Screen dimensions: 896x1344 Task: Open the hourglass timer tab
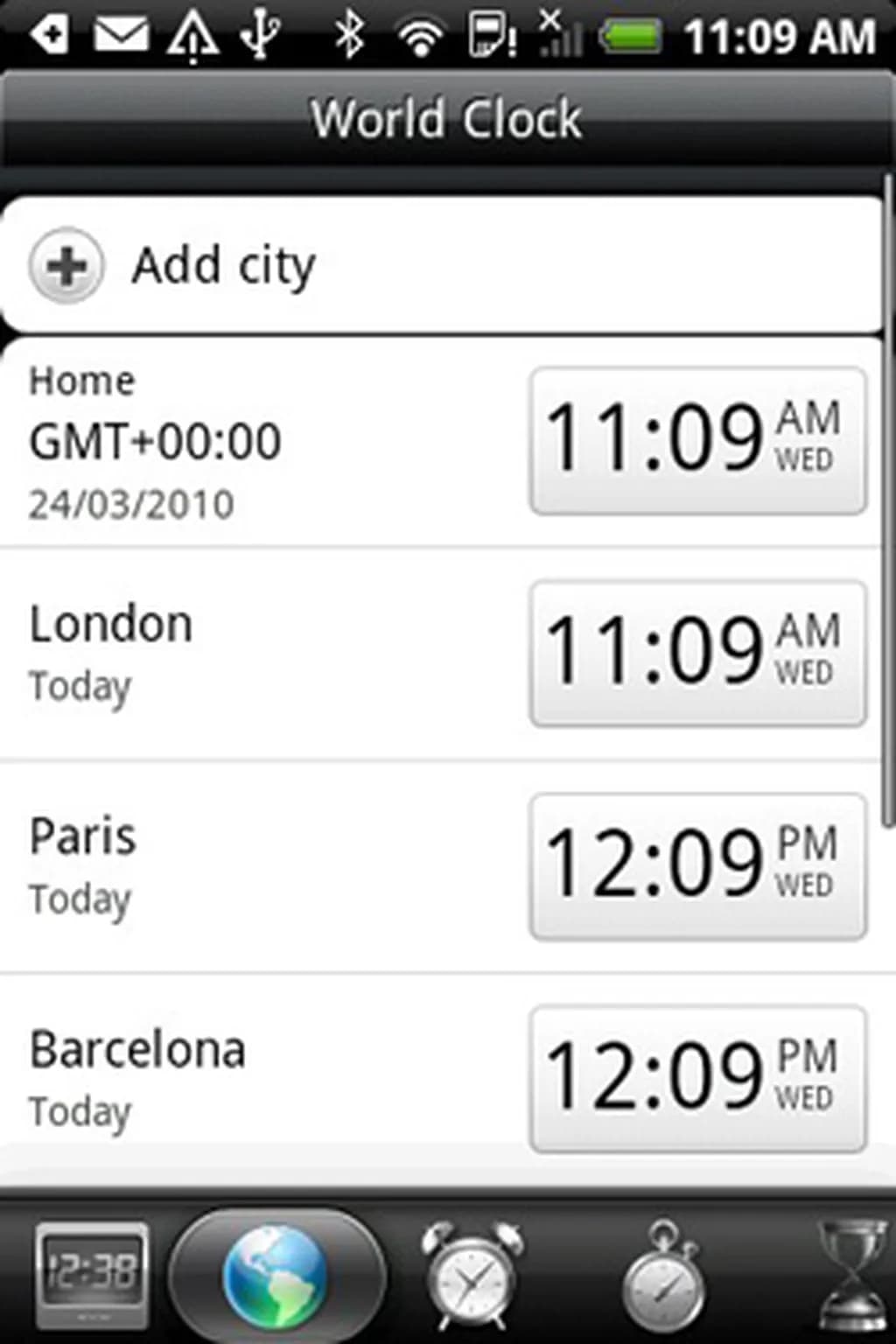[853, 1274]
